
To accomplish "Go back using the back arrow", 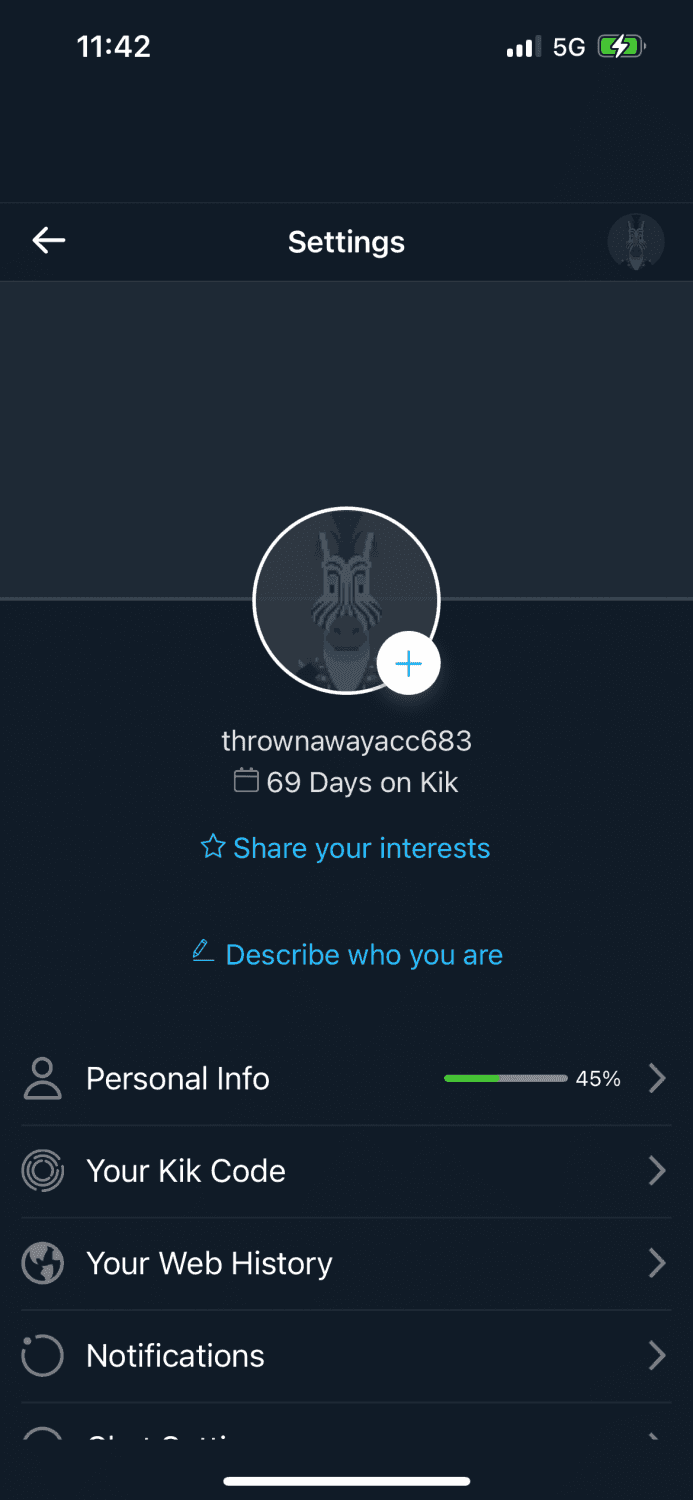I will [x=48, y=240].
